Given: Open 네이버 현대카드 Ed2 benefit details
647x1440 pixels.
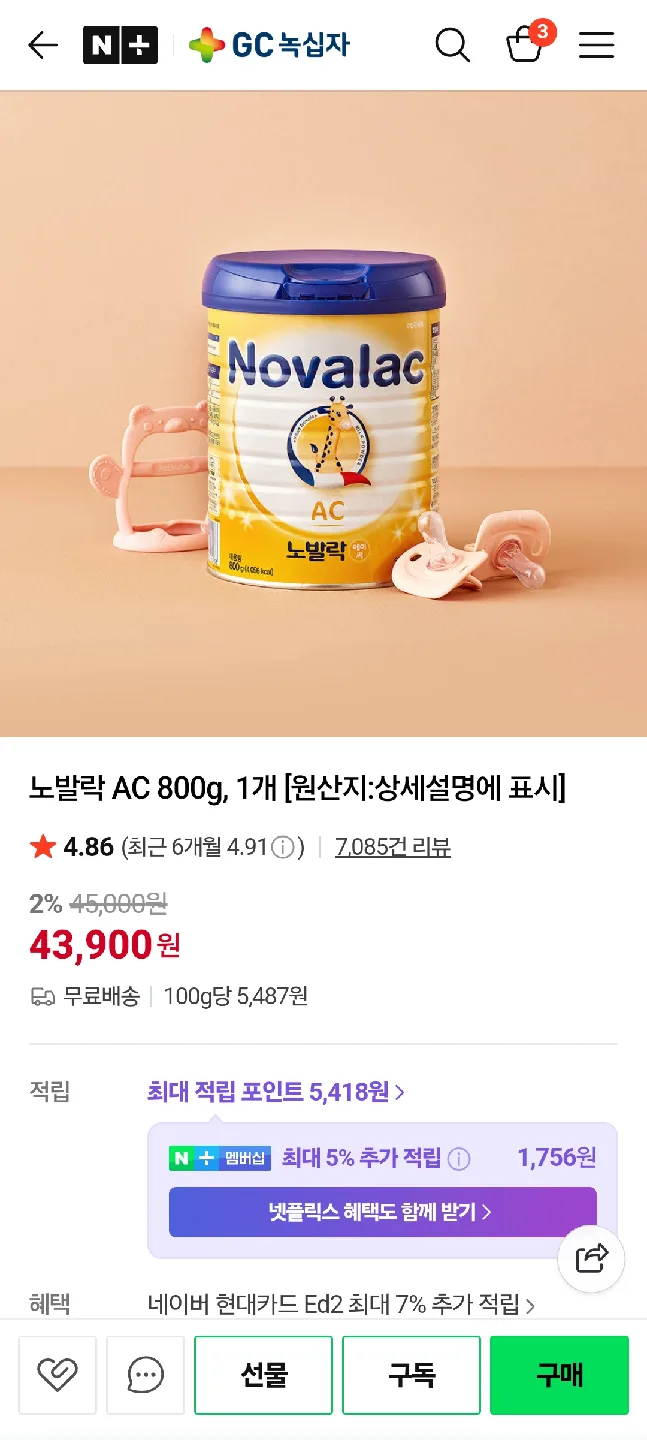Looking at the screenshot, I should pos(340,1304).
